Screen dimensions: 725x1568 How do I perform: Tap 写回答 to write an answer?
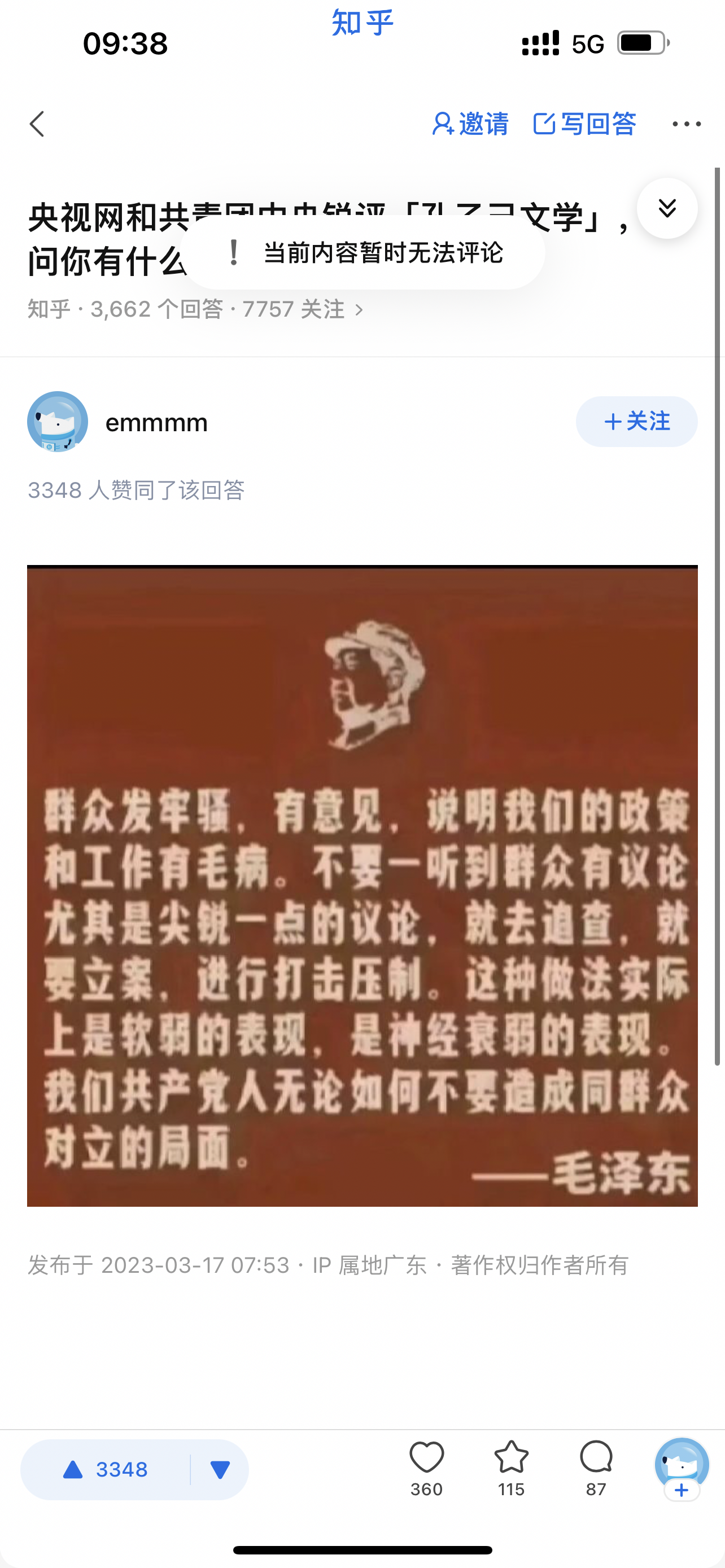(x=584, y=124)
